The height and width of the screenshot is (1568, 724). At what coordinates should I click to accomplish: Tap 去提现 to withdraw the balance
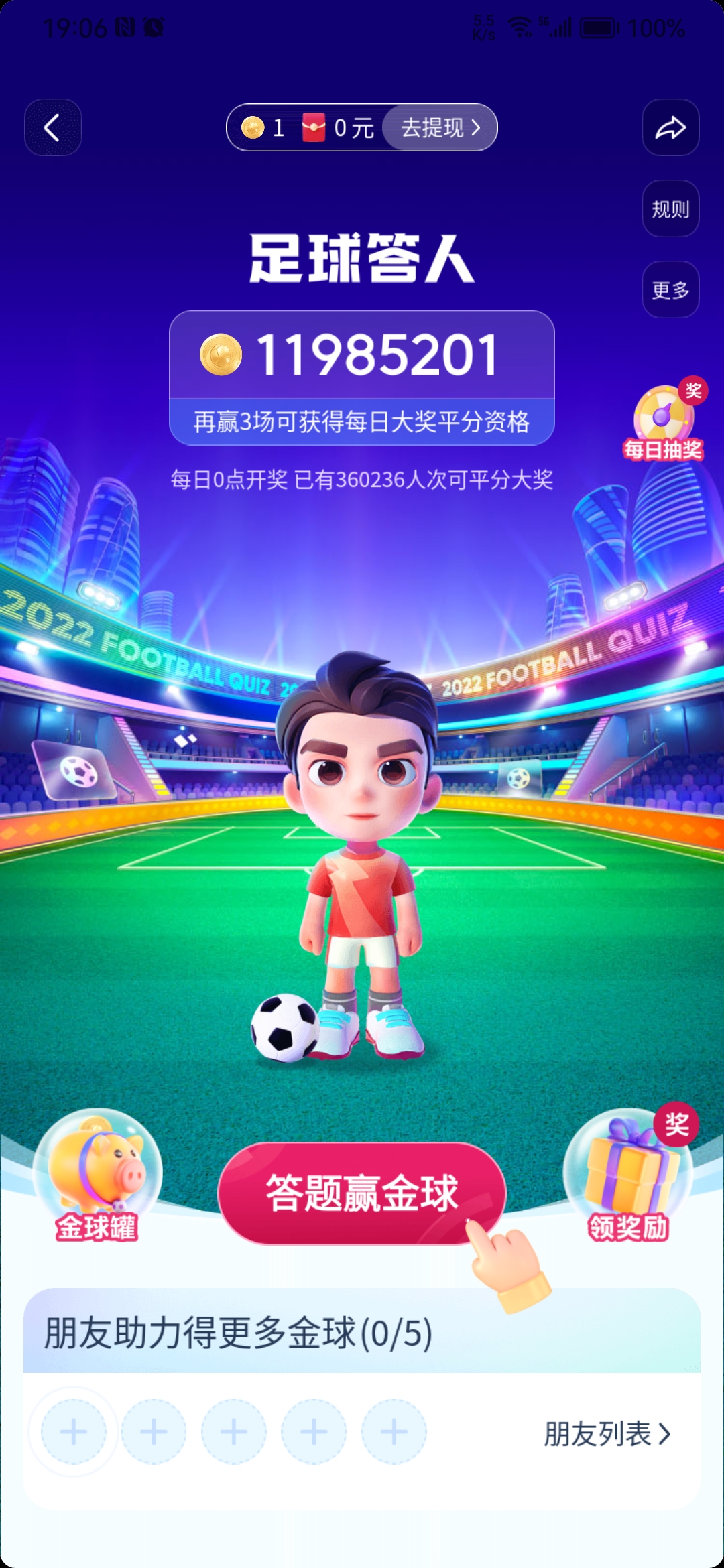click(440, 127)
